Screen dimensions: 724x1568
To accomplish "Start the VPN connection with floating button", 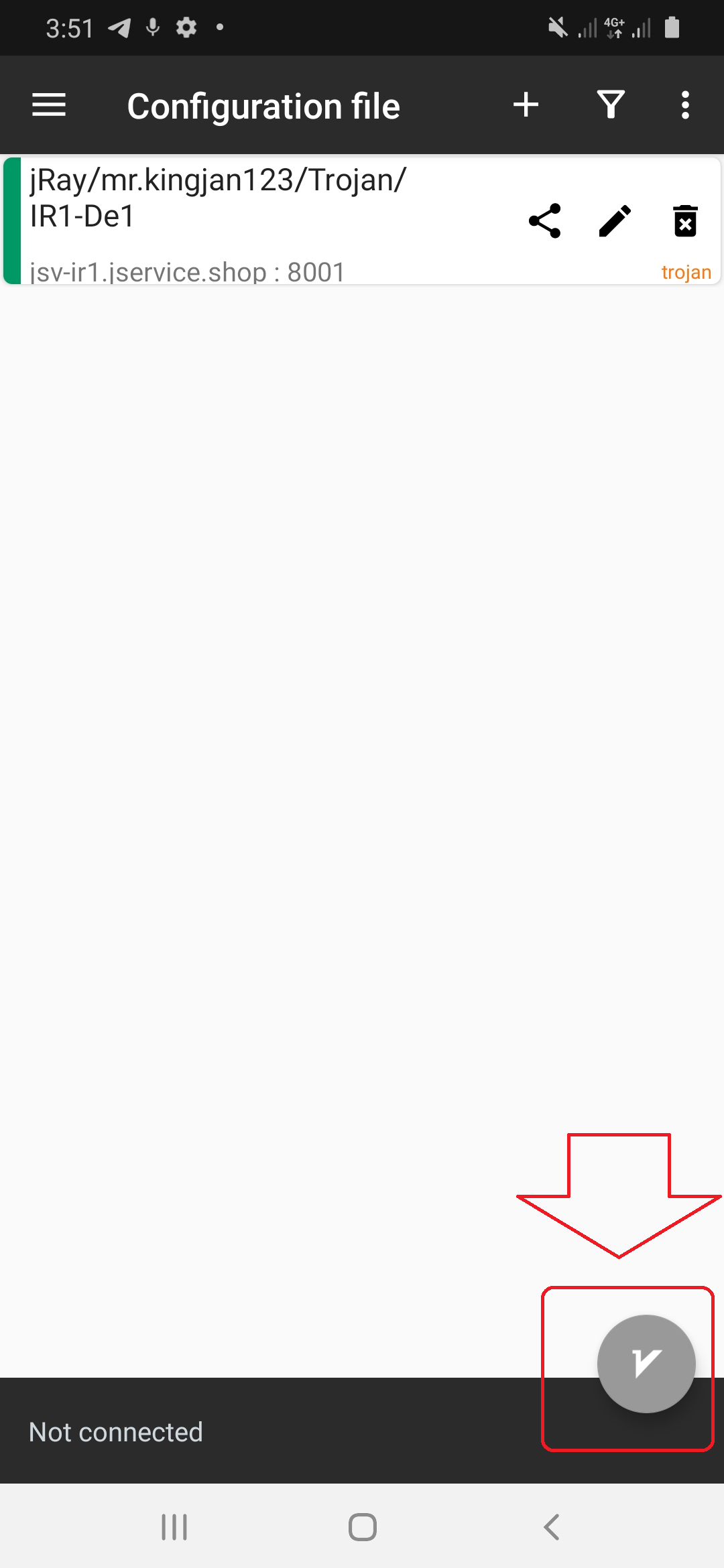I will (x=646, y=1364).
